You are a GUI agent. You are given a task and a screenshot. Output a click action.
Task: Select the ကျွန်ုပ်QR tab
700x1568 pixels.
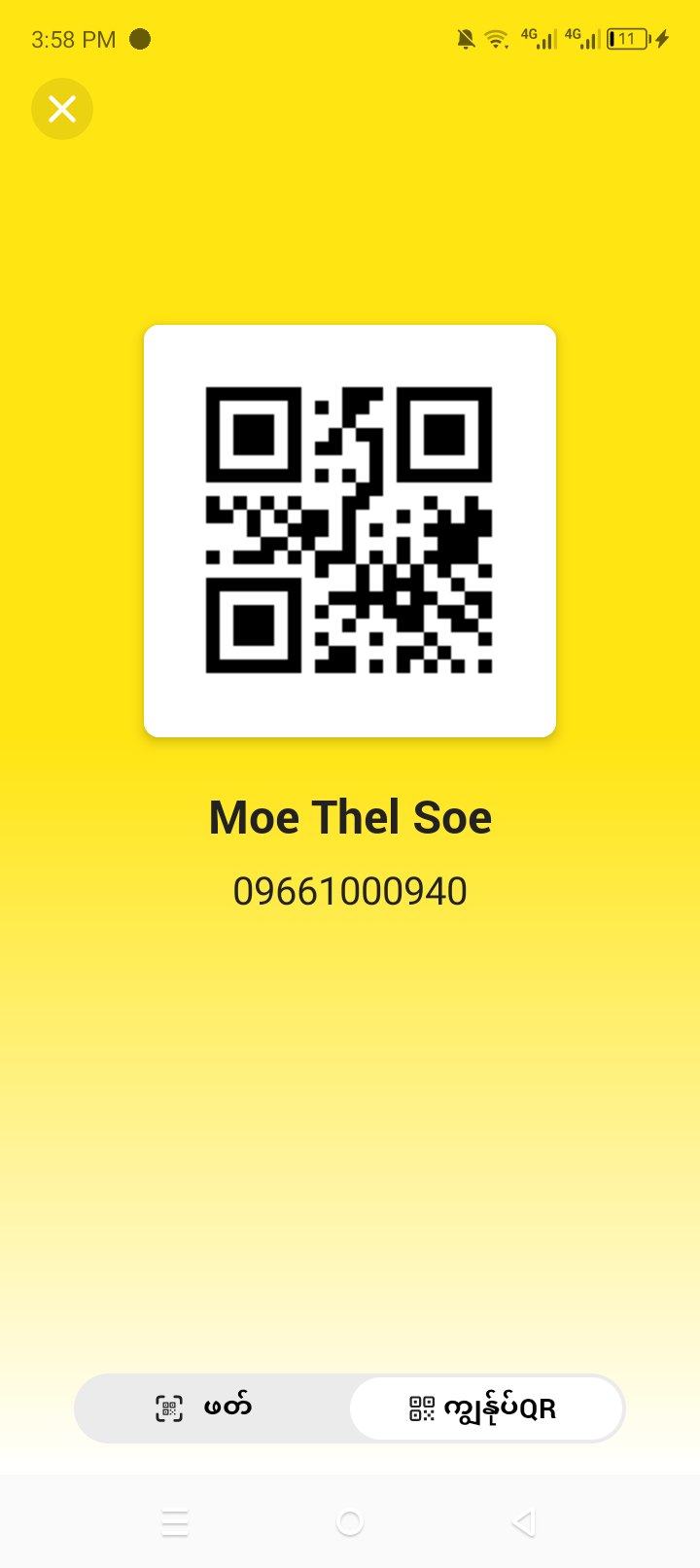[x=485, y=1408]
